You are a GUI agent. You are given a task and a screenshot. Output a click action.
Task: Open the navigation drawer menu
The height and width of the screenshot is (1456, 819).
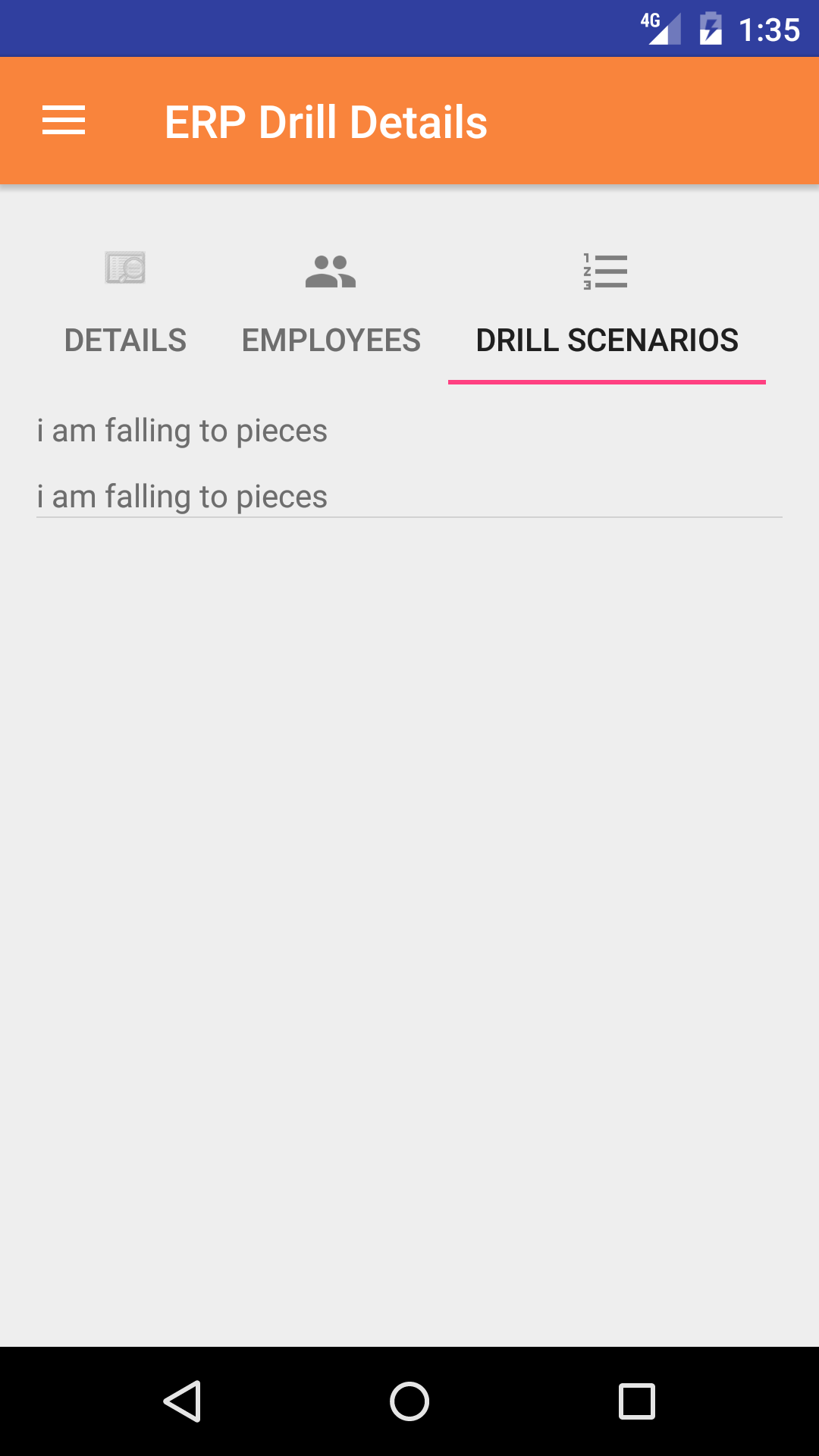coord(64,121)
